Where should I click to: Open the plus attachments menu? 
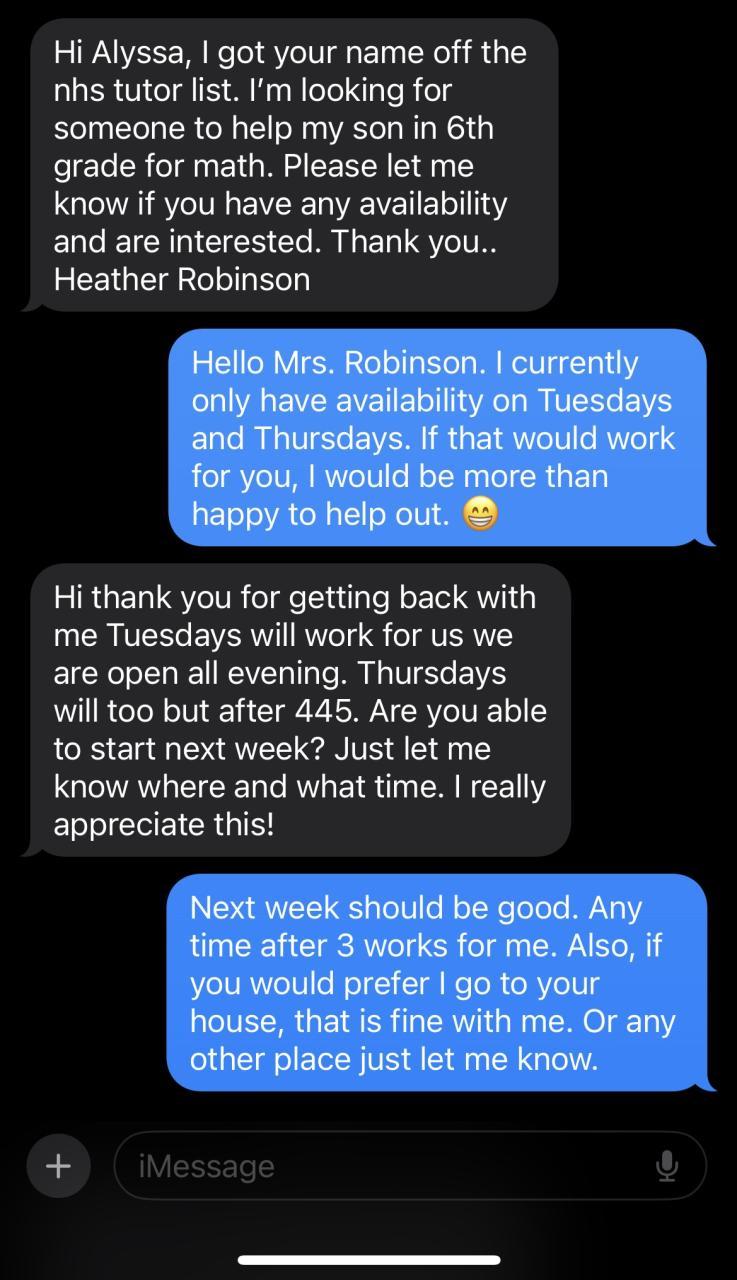click(58, 1166)
